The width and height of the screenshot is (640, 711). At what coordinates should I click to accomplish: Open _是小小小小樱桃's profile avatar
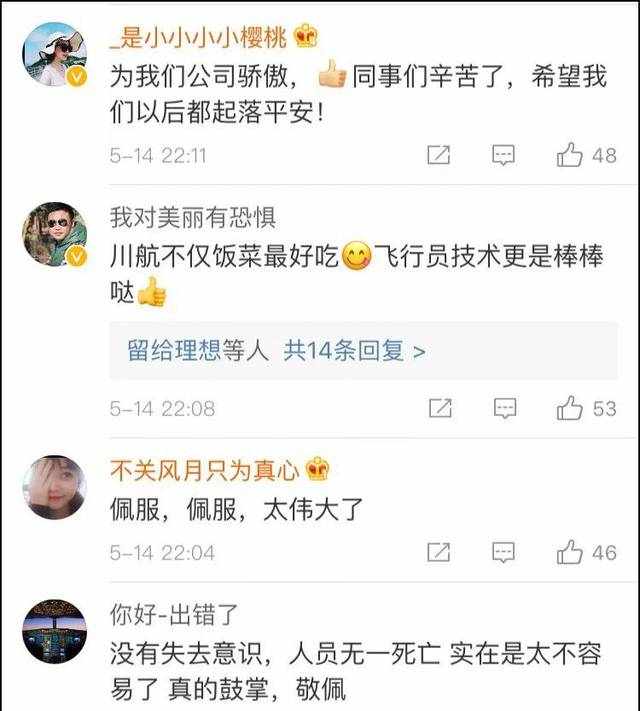point(54,54)
